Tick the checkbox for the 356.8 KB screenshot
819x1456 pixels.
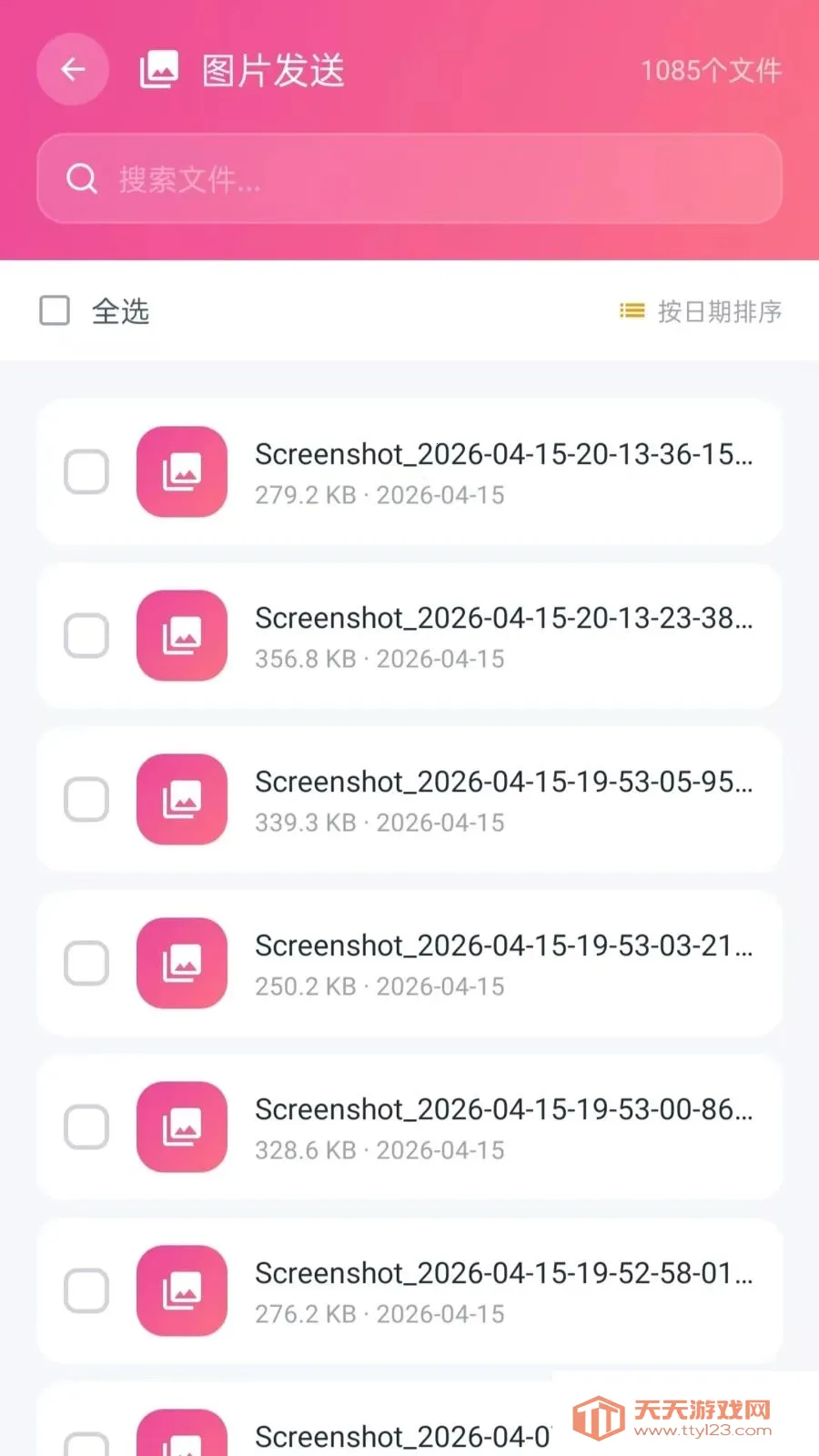(x=86, y=636)
